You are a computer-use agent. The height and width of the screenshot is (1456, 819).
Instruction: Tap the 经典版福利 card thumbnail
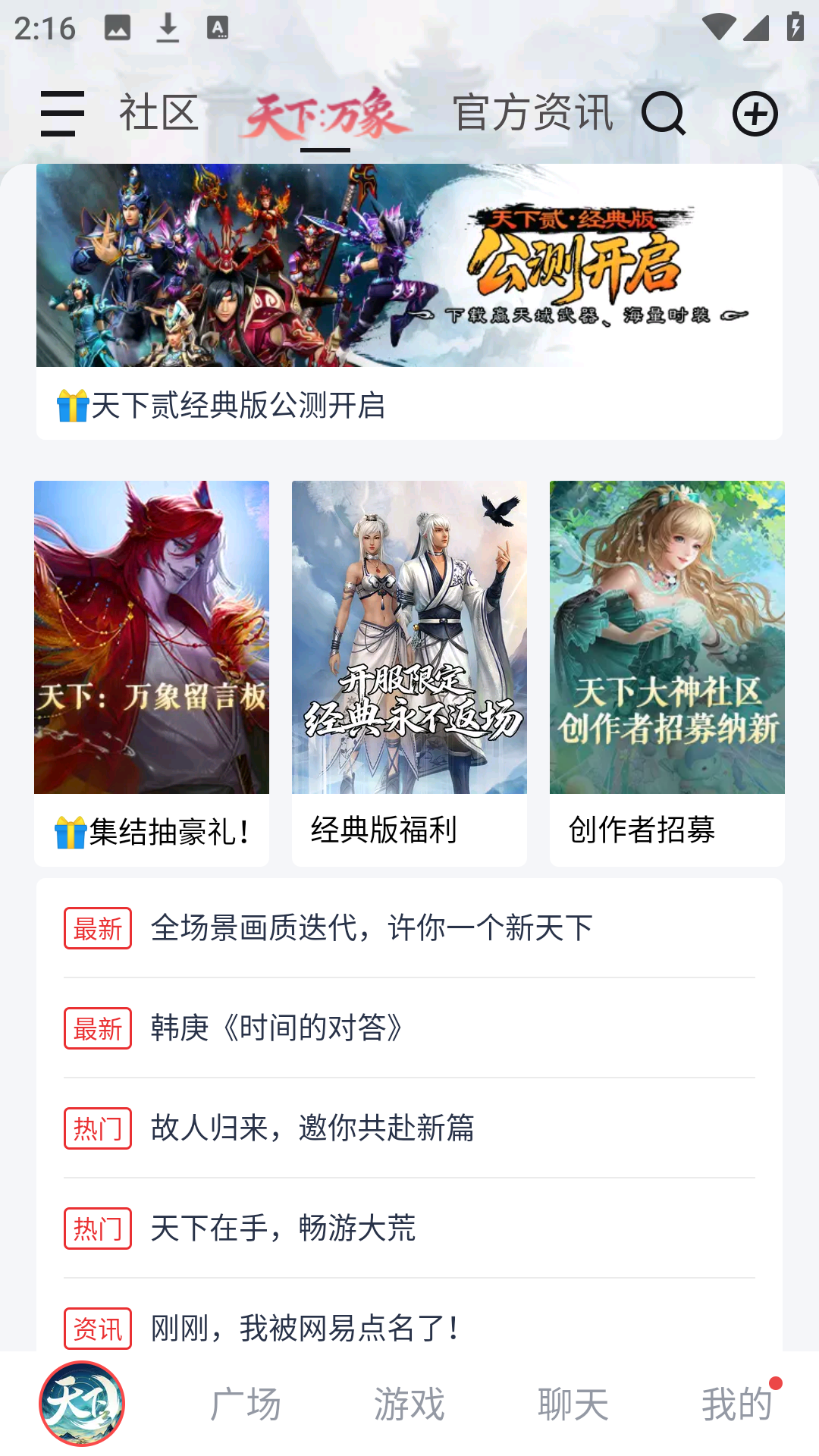(409, 637)
